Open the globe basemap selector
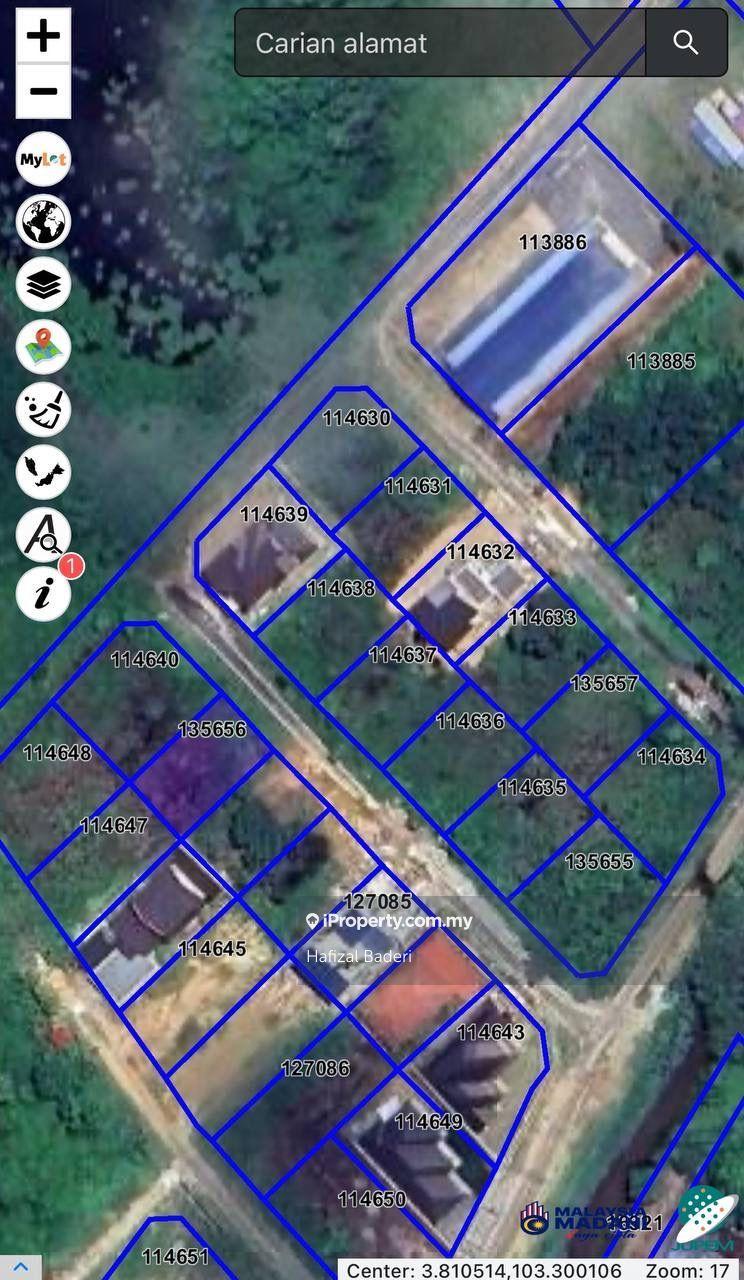744x1280 pixels. pyautogui.click(x=43, y=222)
